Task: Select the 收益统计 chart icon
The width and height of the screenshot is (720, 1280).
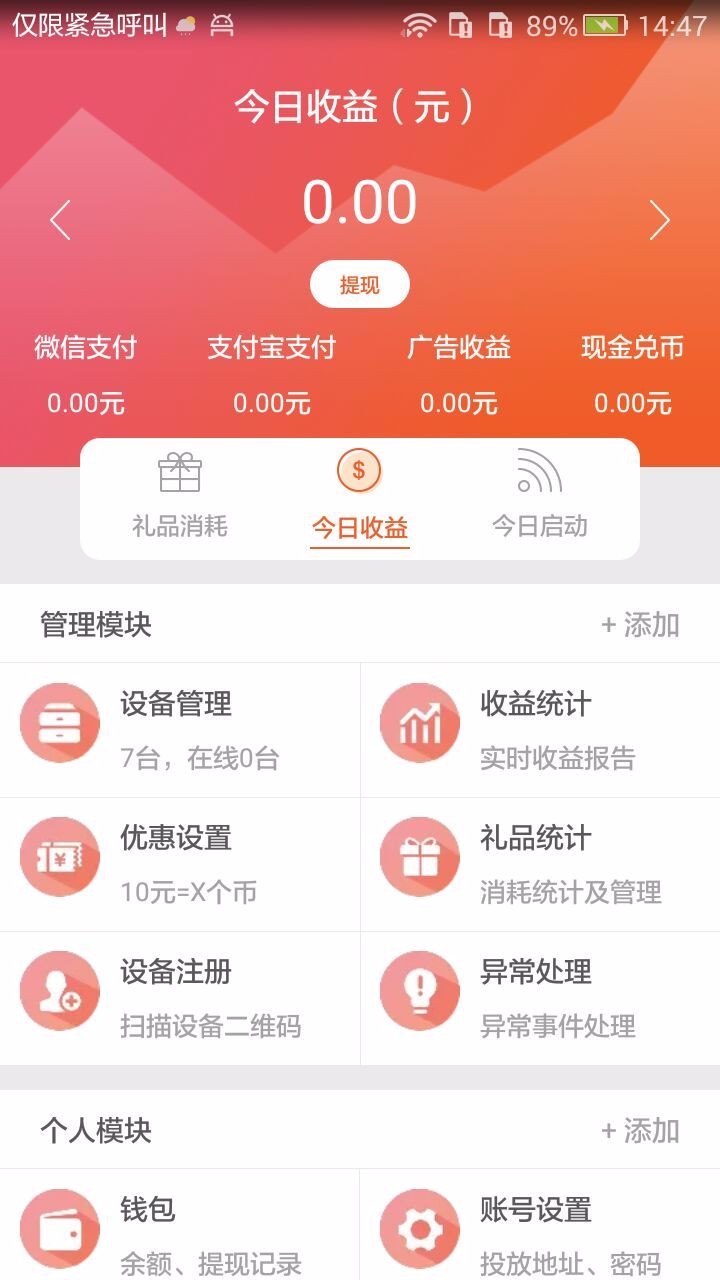Action: pyautogui.click(x=419, y=722)
